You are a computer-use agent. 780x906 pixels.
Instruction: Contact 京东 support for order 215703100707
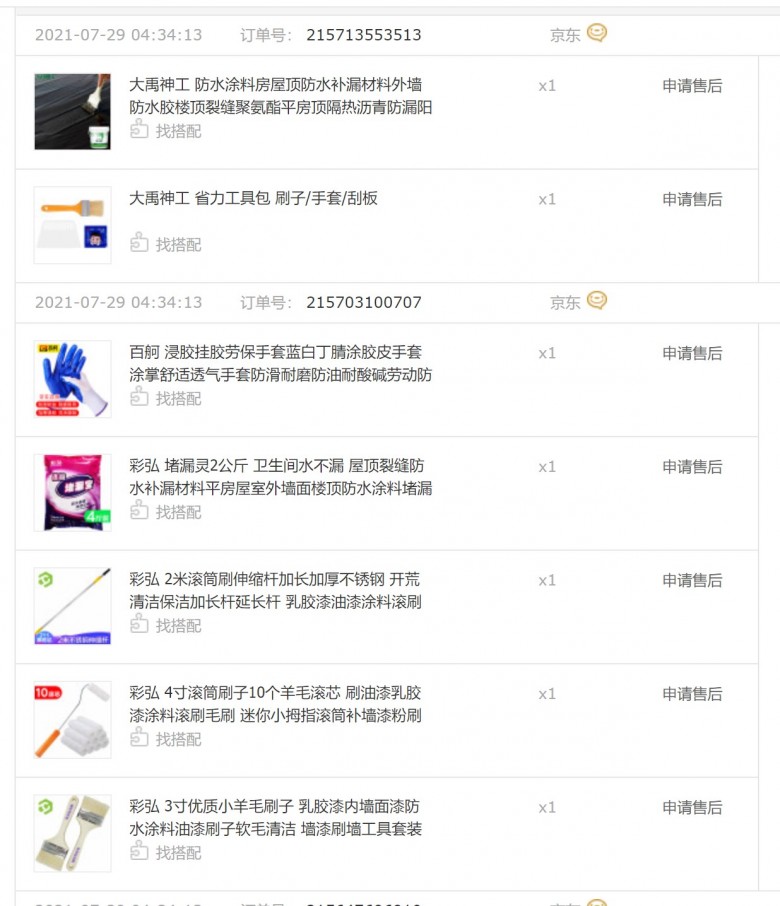tap(596, 301)
